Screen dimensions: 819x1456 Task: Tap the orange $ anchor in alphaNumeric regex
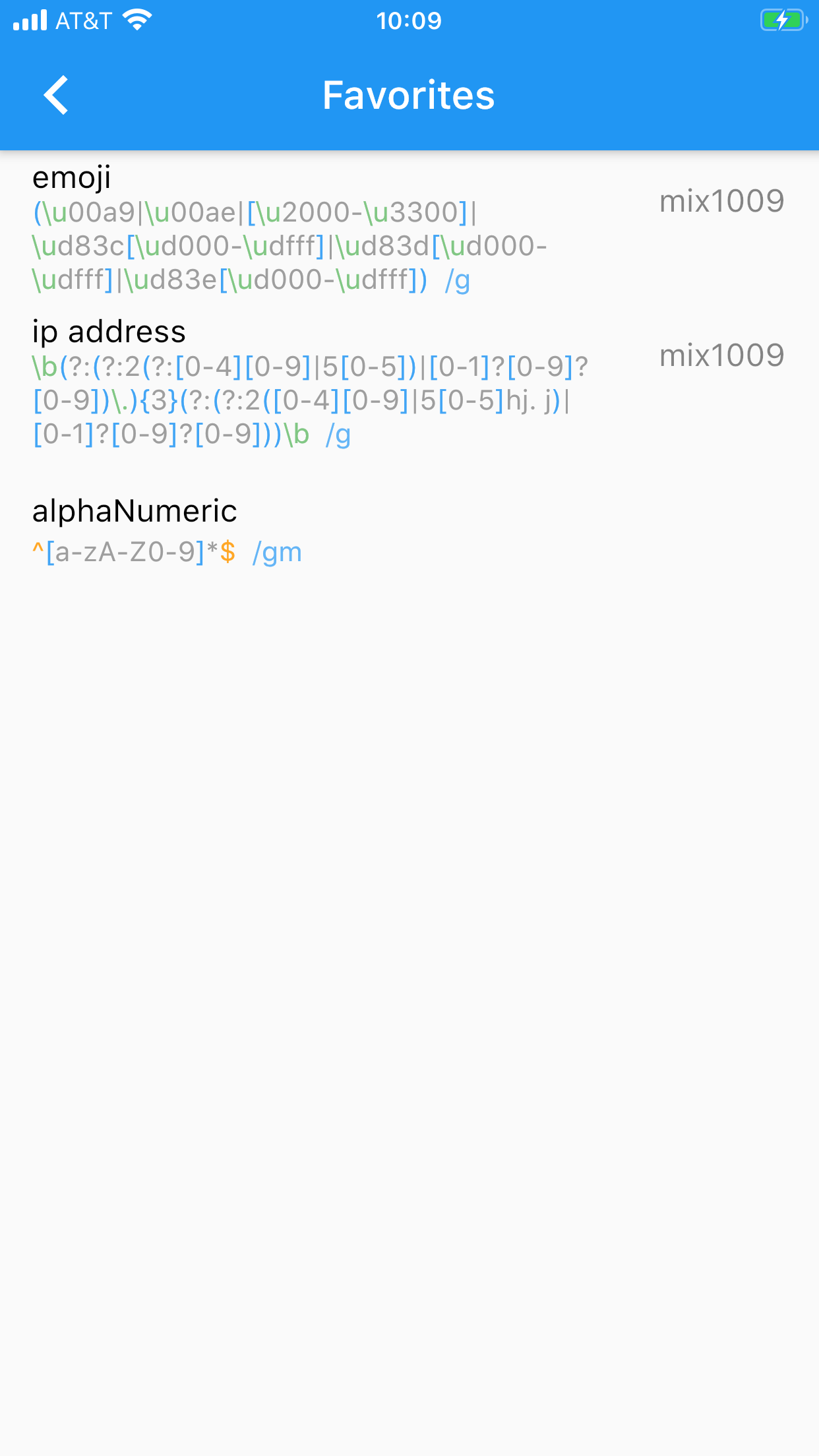[x=229, y=553]
